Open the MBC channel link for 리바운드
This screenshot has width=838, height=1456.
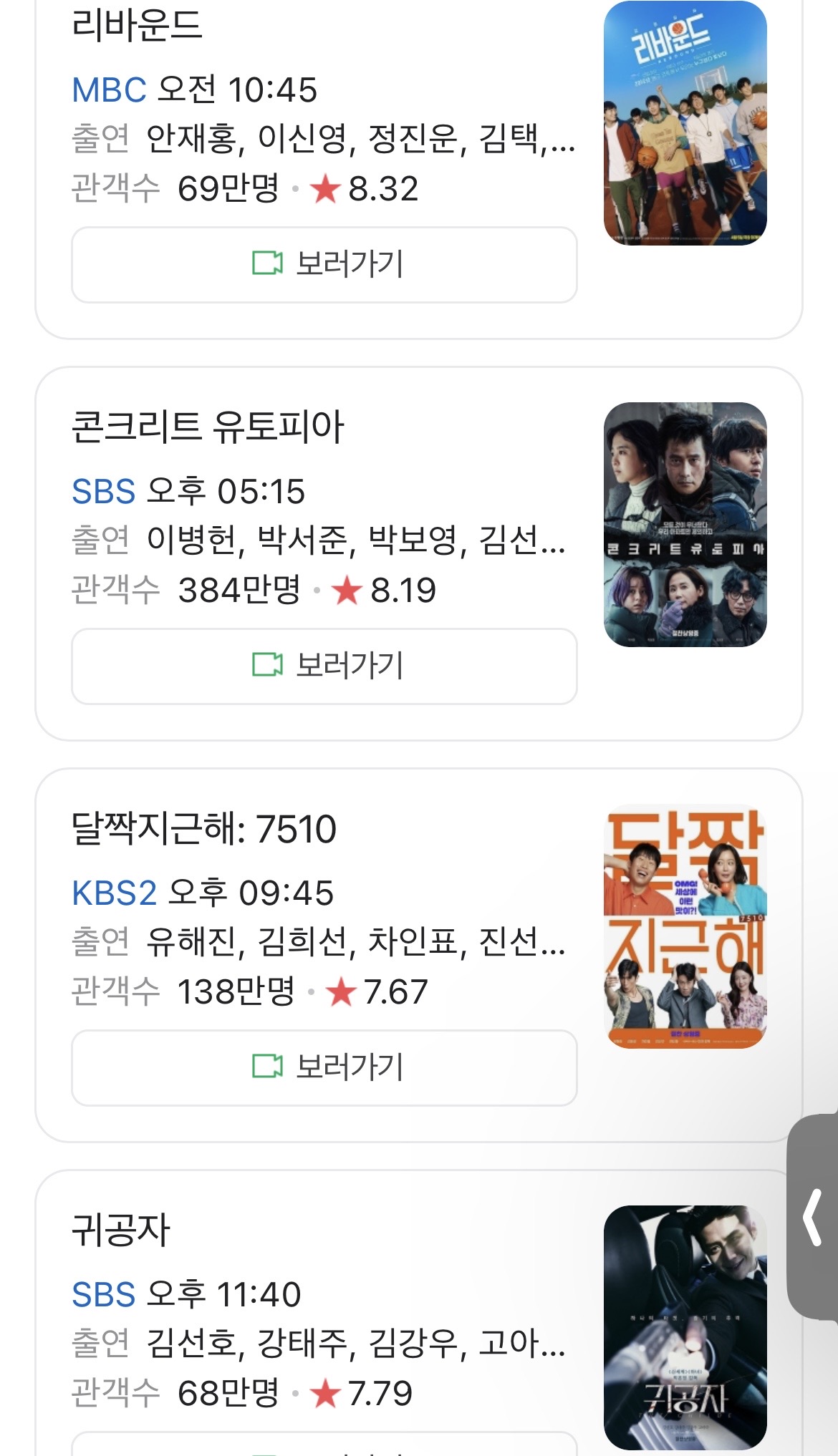coord(109,90)
